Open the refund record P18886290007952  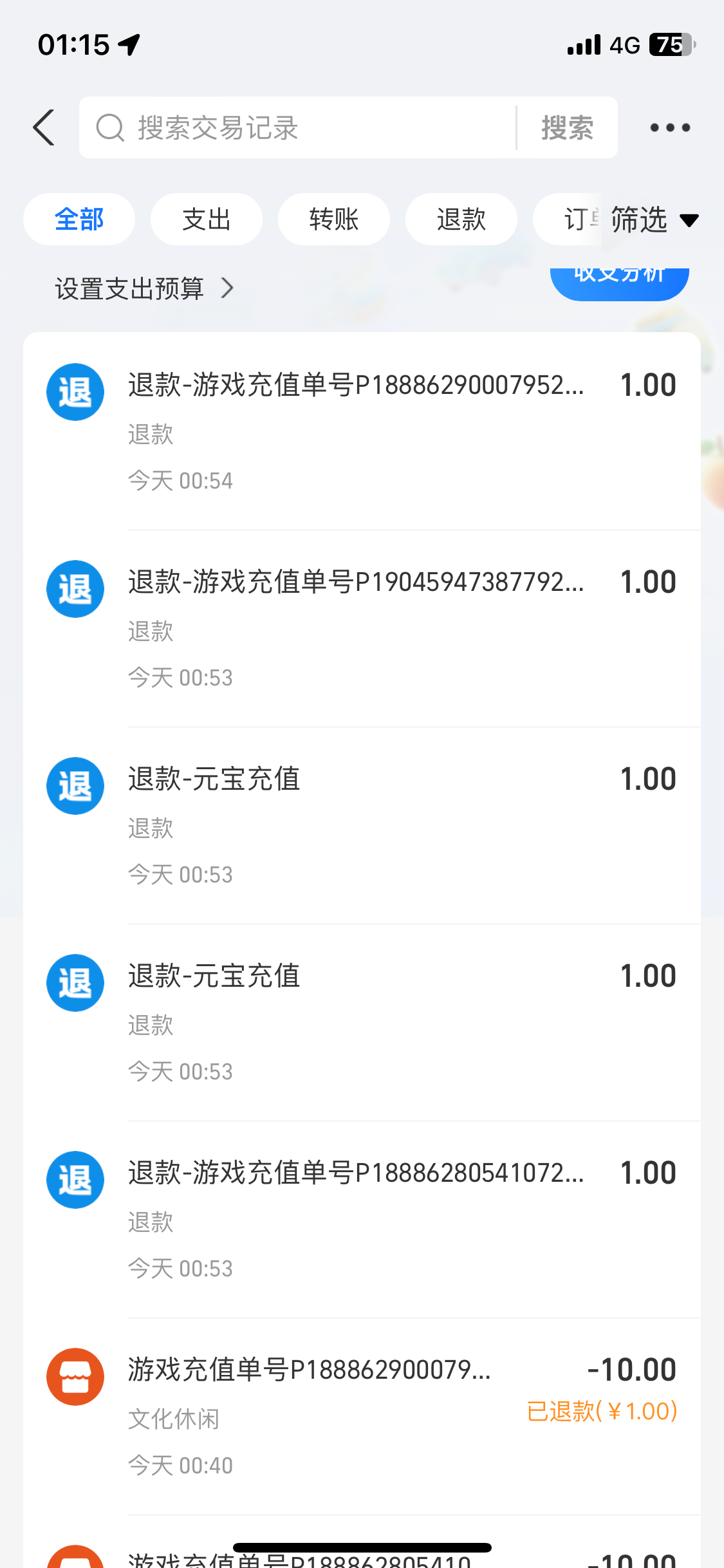tap(360, 431)
